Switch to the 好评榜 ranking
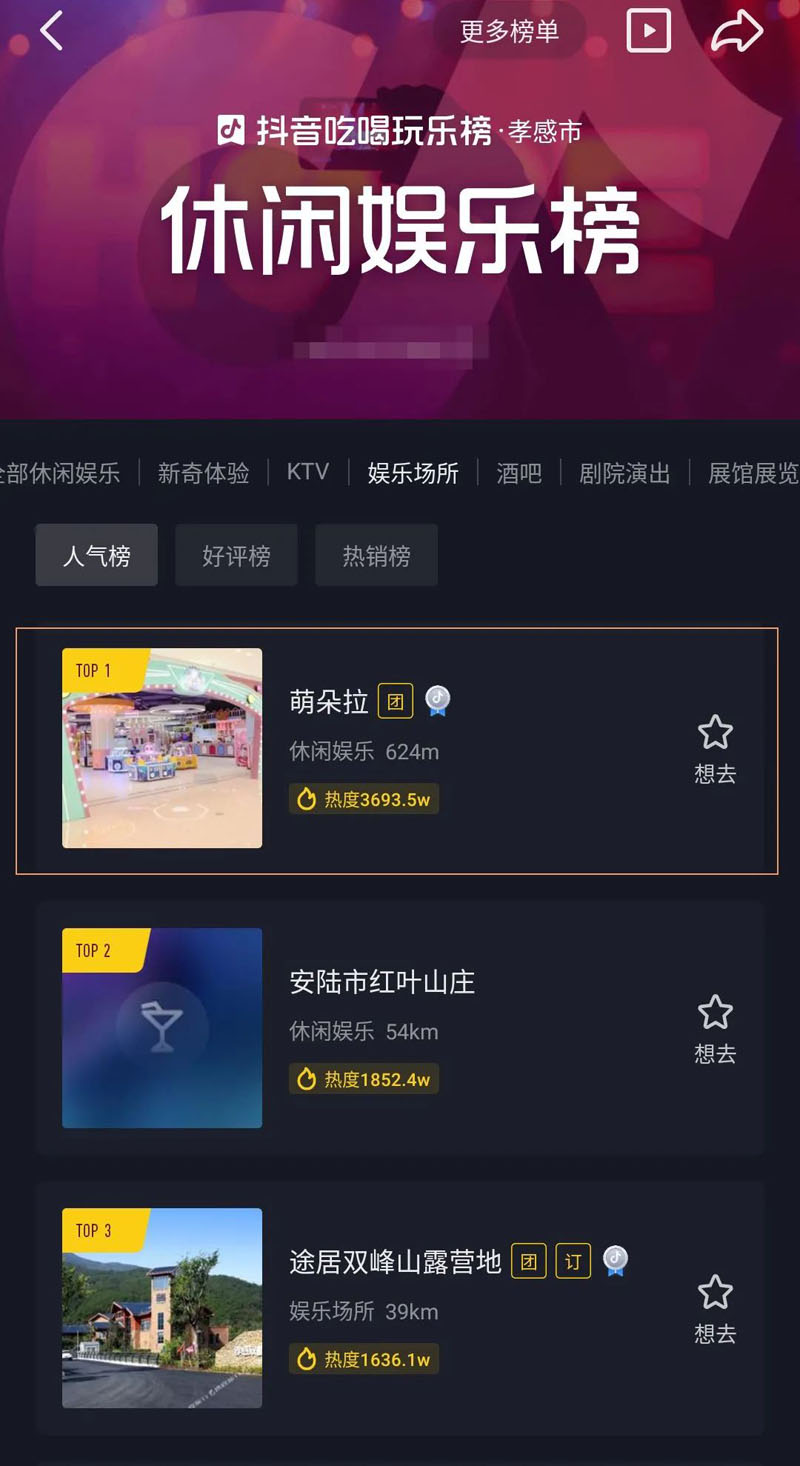800x1466 pixels. (x=236, y=555)
